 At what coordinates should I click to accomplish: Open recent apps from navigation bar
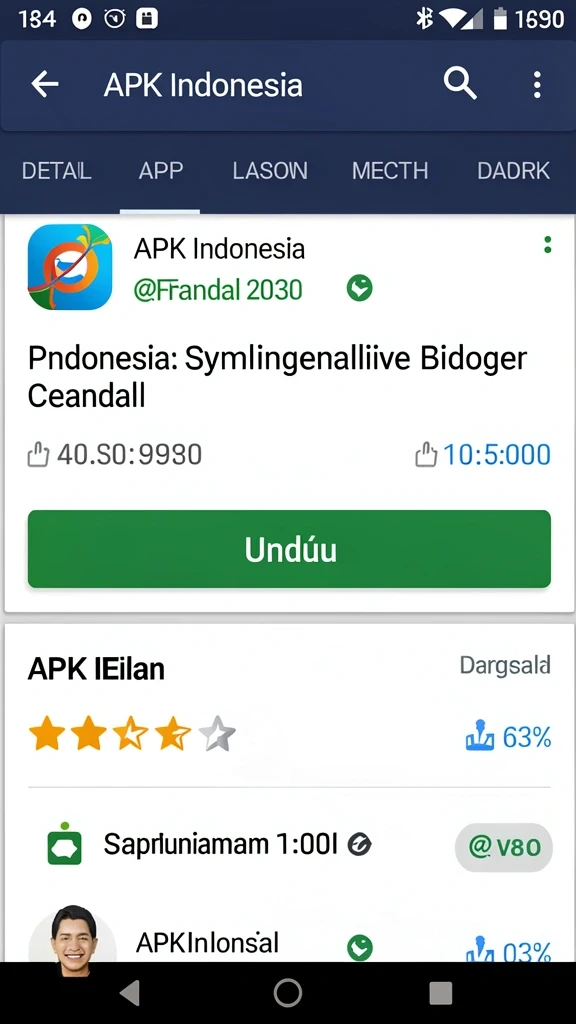(441, 993)
